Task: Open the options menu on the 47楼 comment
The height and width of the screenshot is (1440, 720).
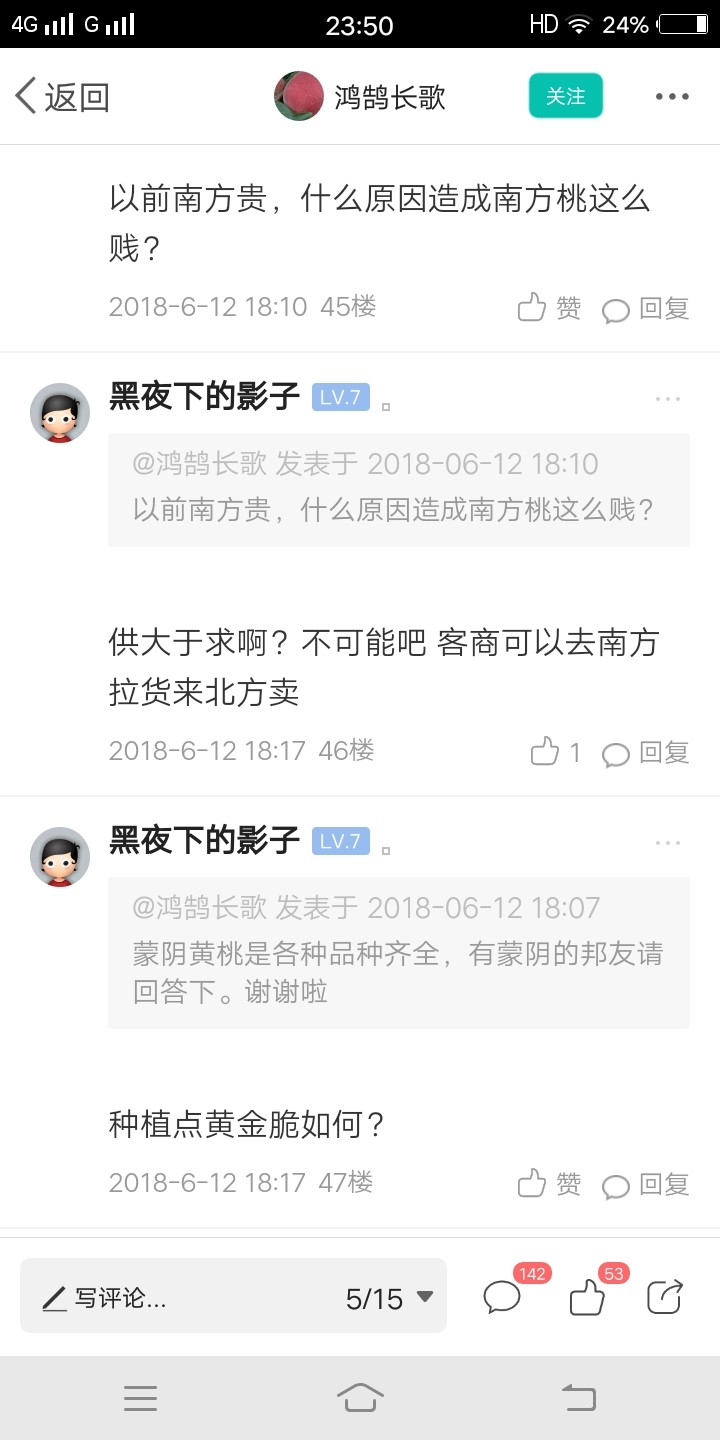Action: (667, 843)
